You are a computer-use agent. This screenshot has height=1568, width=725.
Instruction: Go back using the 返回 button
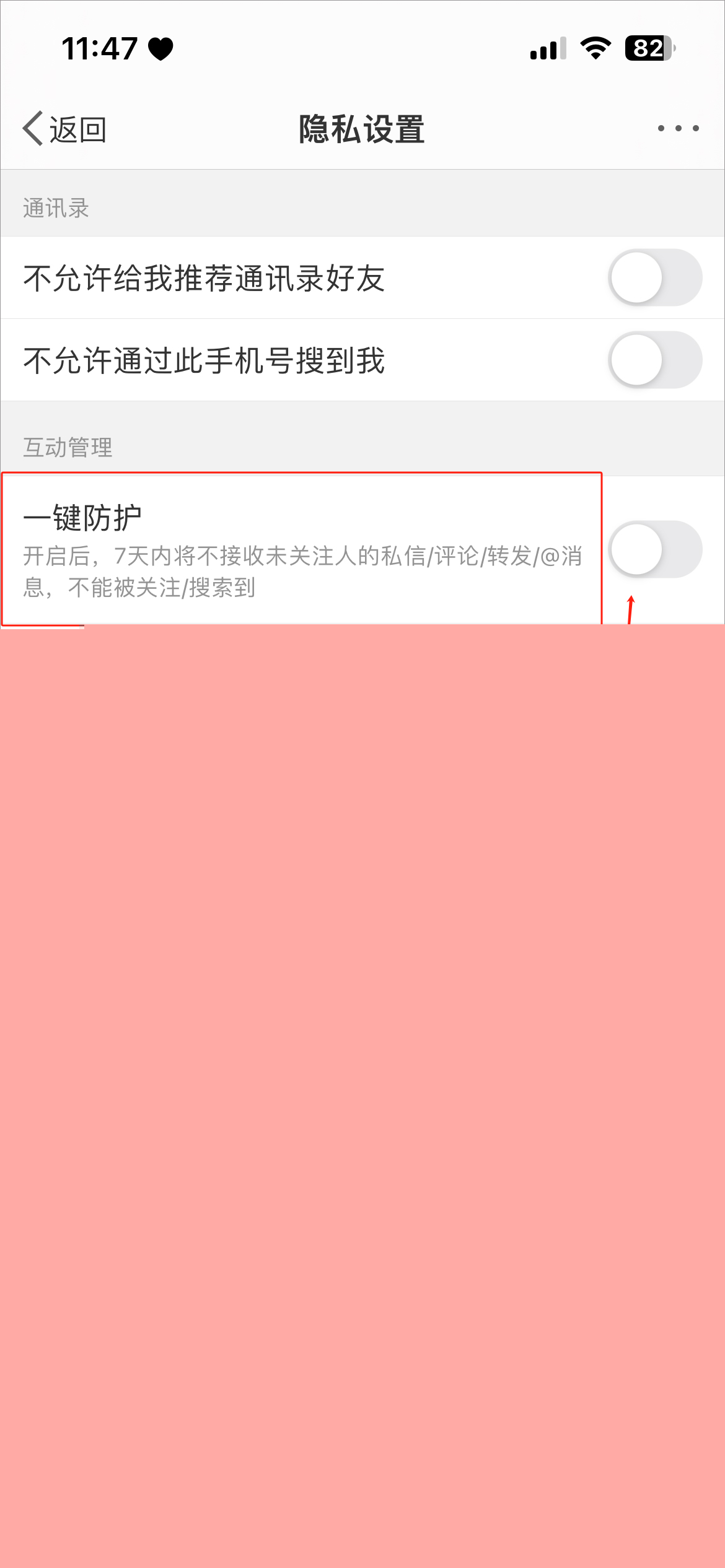64,129
